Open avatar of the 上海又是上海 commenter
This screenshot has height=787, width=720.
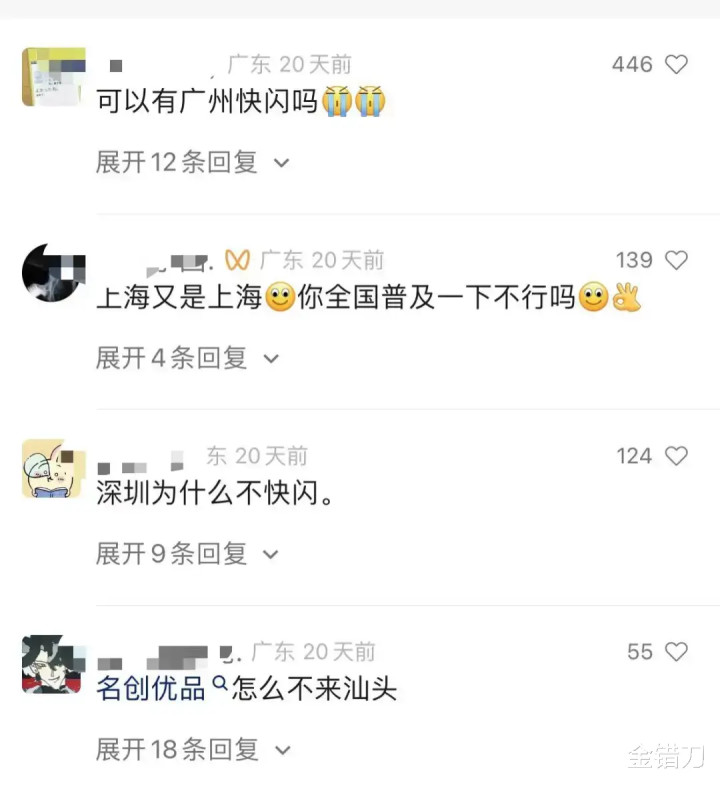(54, 273)
